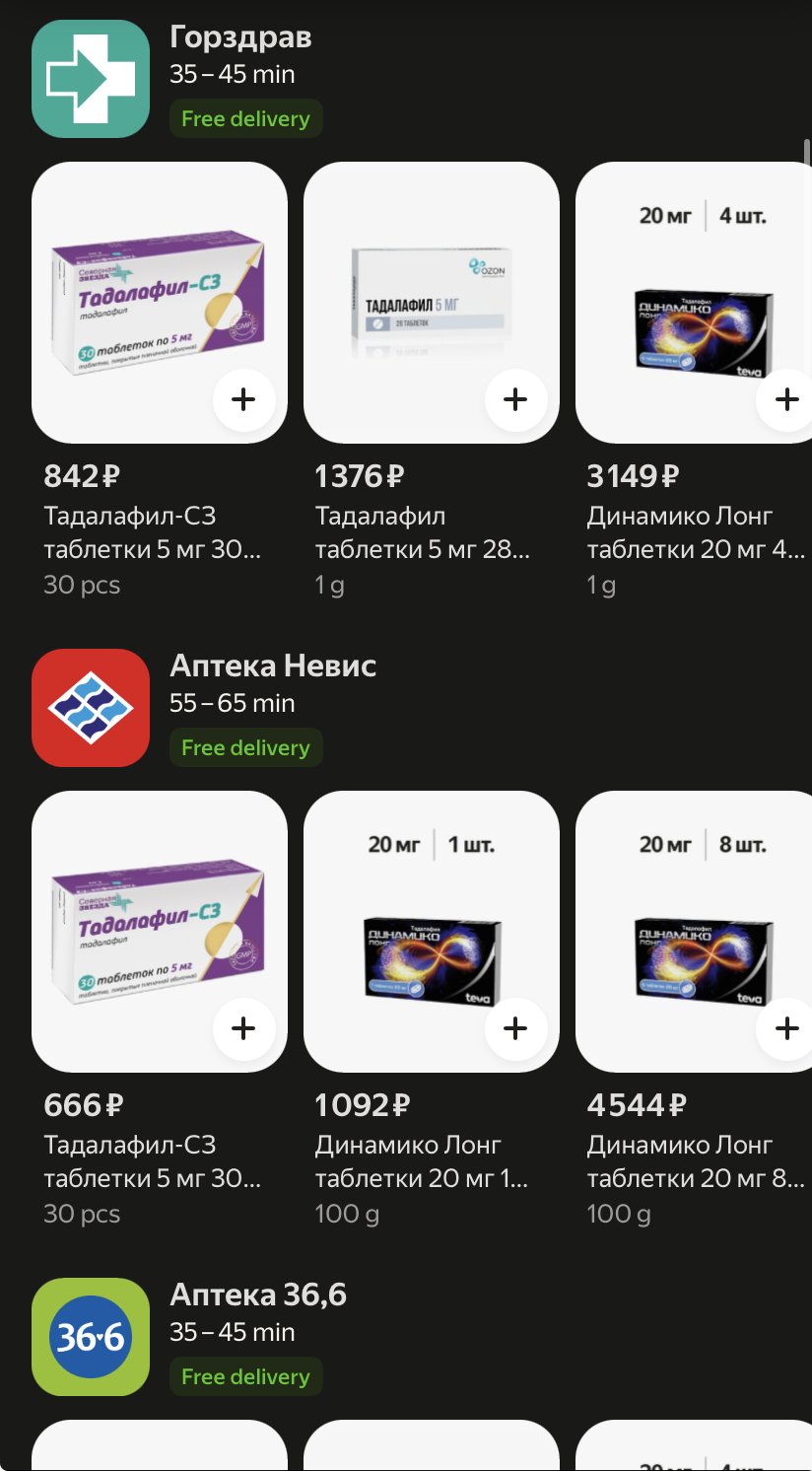Add the 1376 ₽ Тадалафил to cart
This screenshot has width=812, height=1471.
(514, 399)
